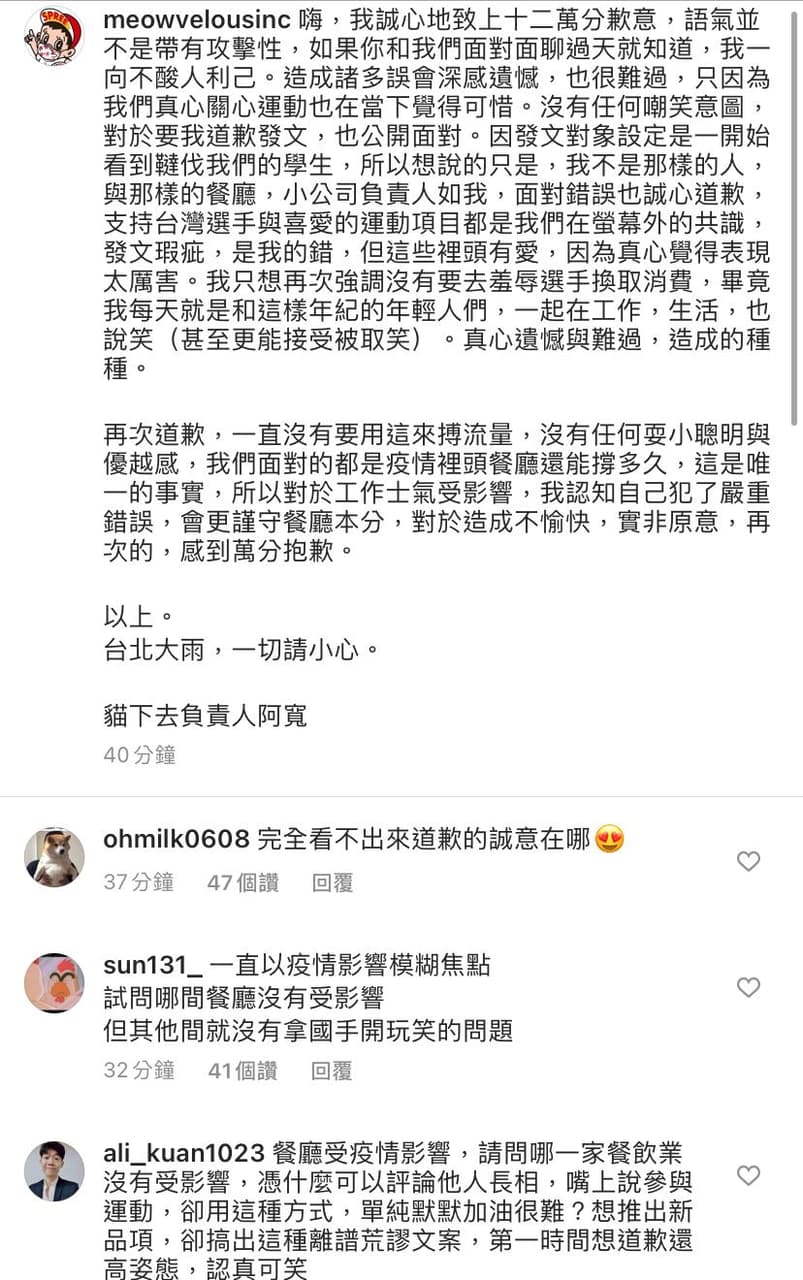View the 47 likes on ohmilk0608's comment
The image size is (803, 1280).
[x=242, y=883]
